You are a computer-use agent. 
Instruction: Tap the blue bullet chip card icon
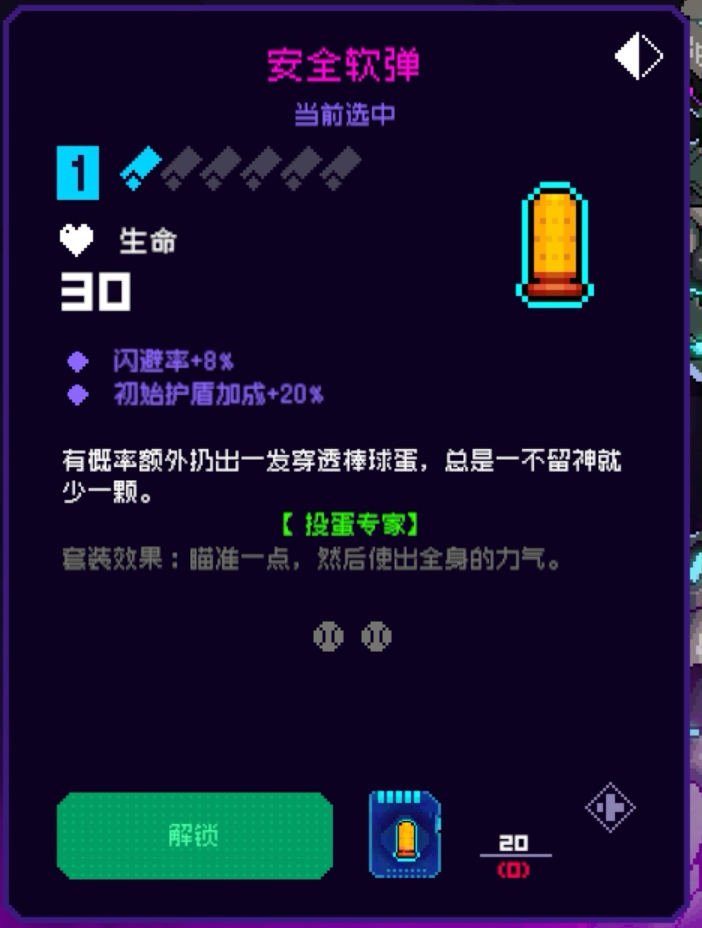coord(404,835)
